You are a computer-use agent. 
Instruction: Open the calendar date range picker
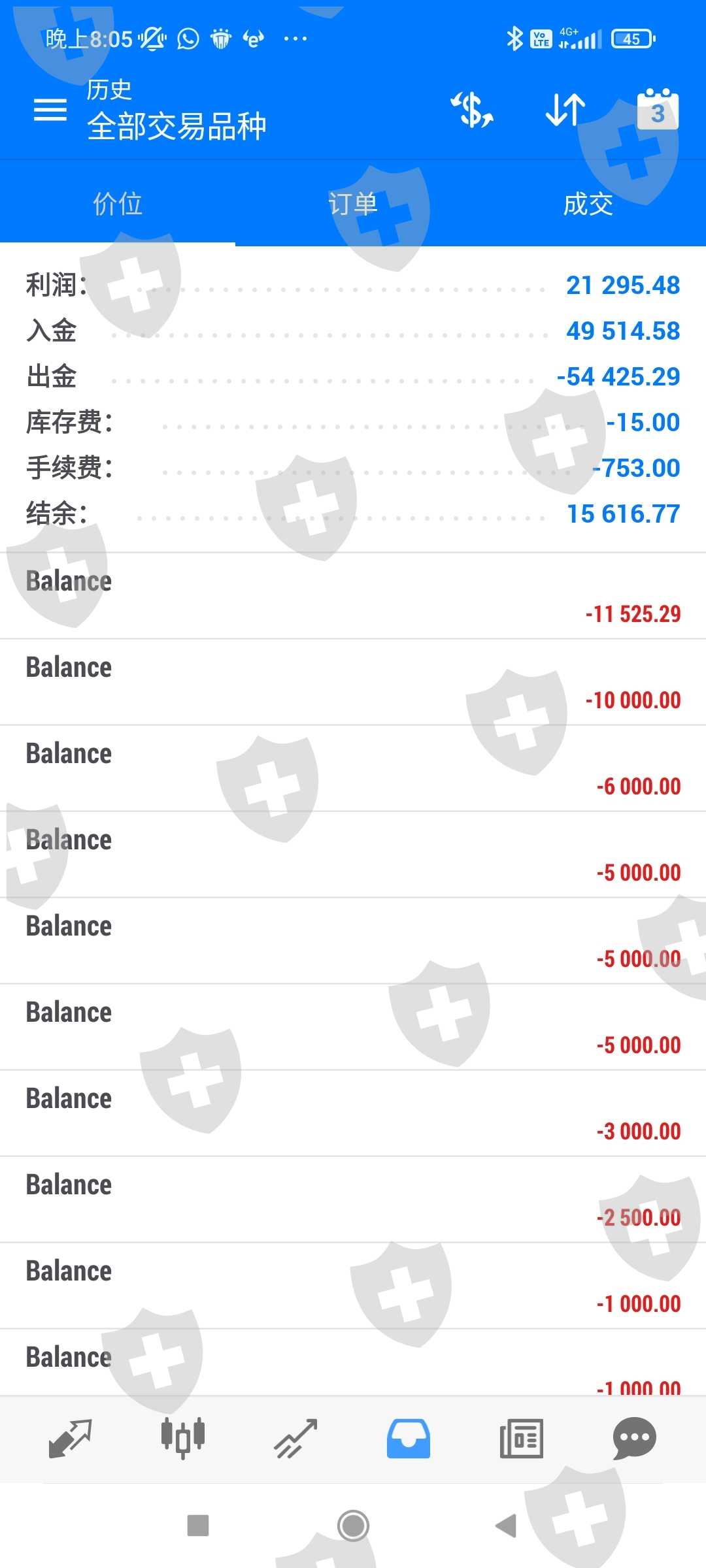tap(658, 110)
